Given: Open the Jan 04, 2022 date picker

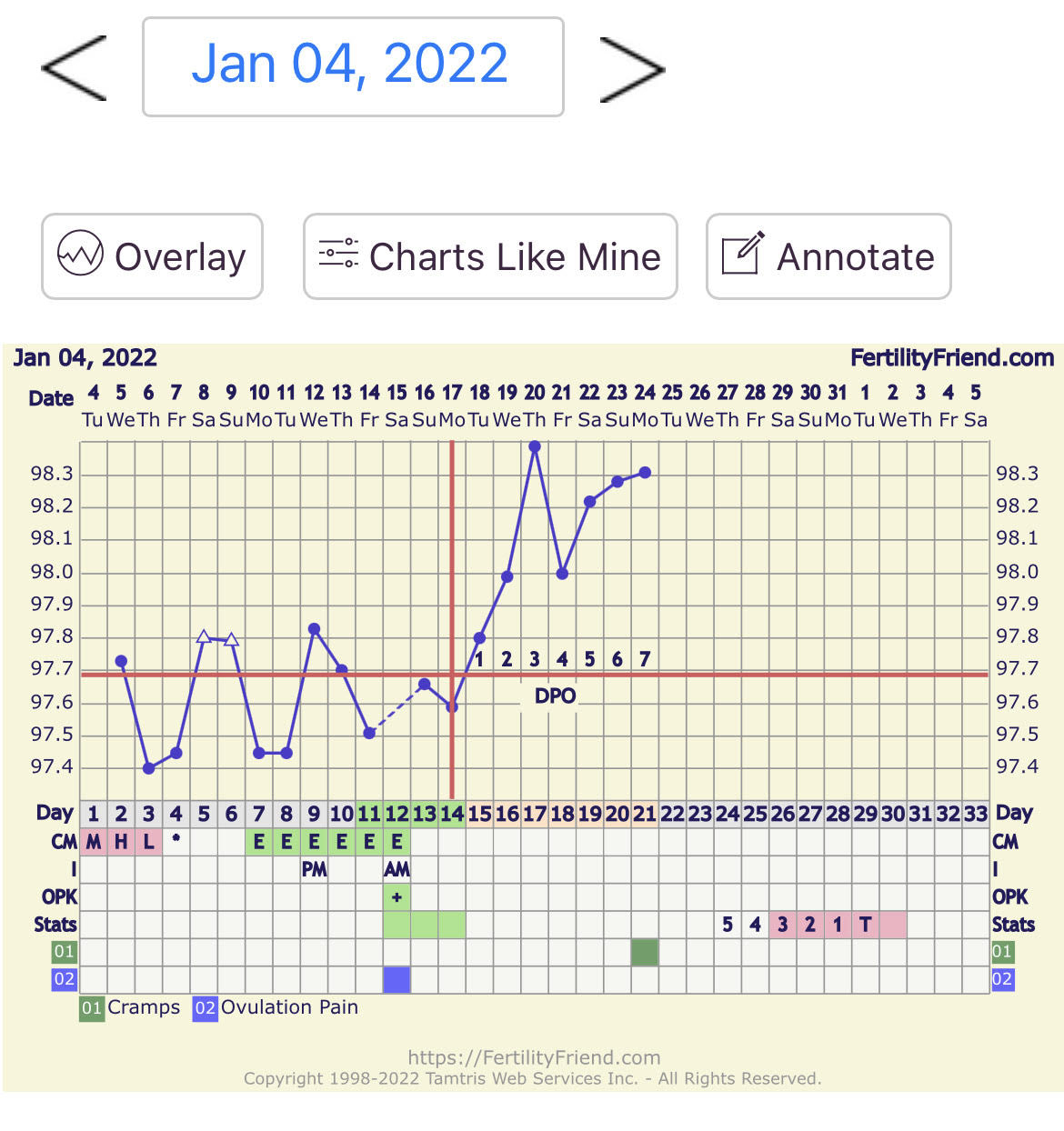Looking at the screenshot, I should coord(353,66).
